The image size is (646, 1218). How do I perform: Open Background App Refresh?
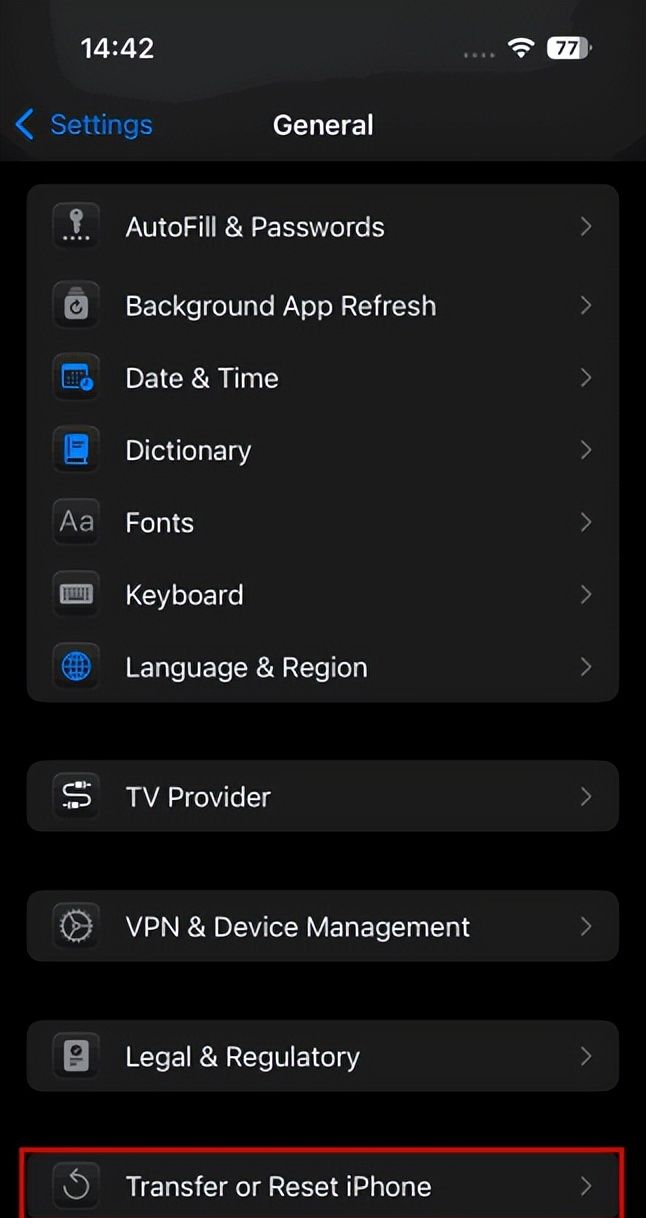tap(322, 305)
